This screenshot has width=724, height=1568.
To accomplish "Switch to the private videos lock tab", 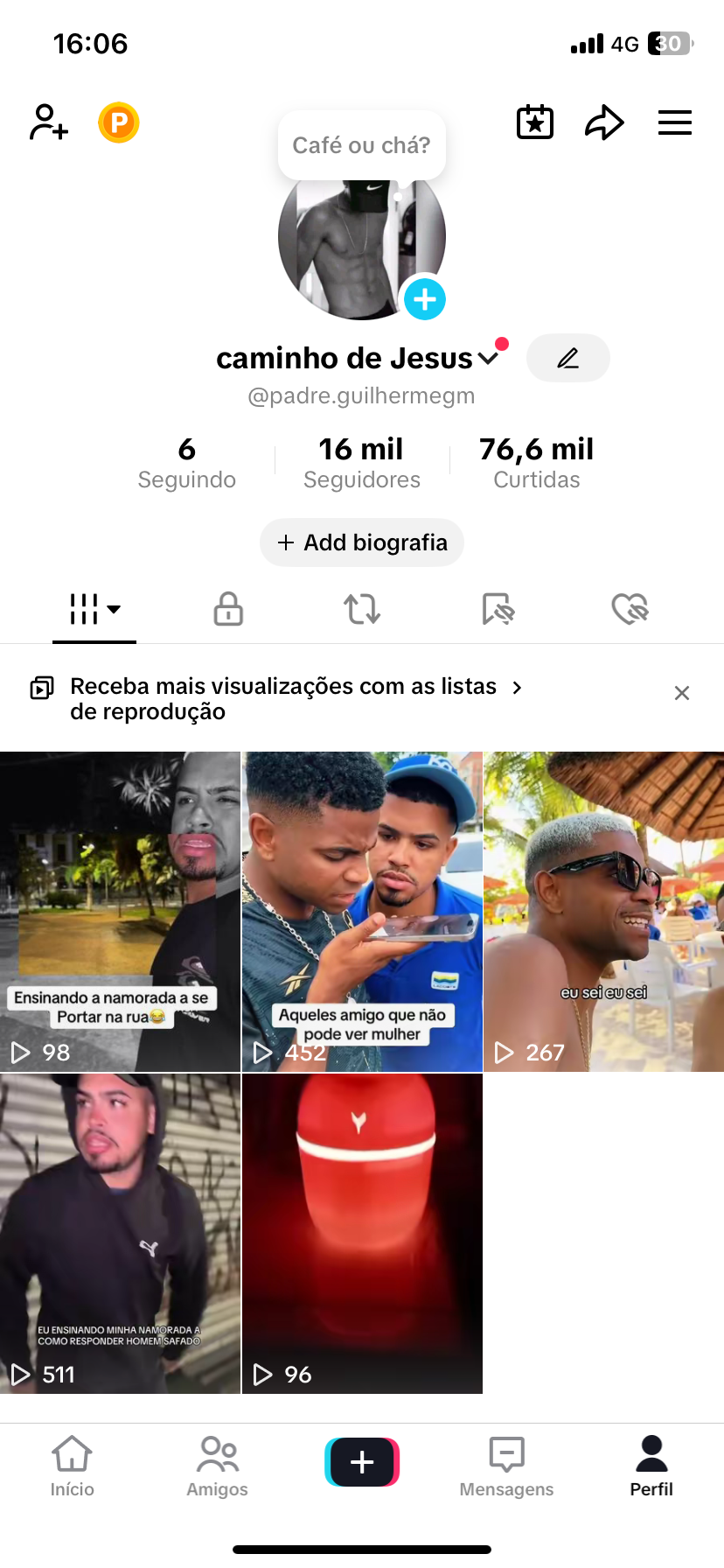I will pos(228,608).
